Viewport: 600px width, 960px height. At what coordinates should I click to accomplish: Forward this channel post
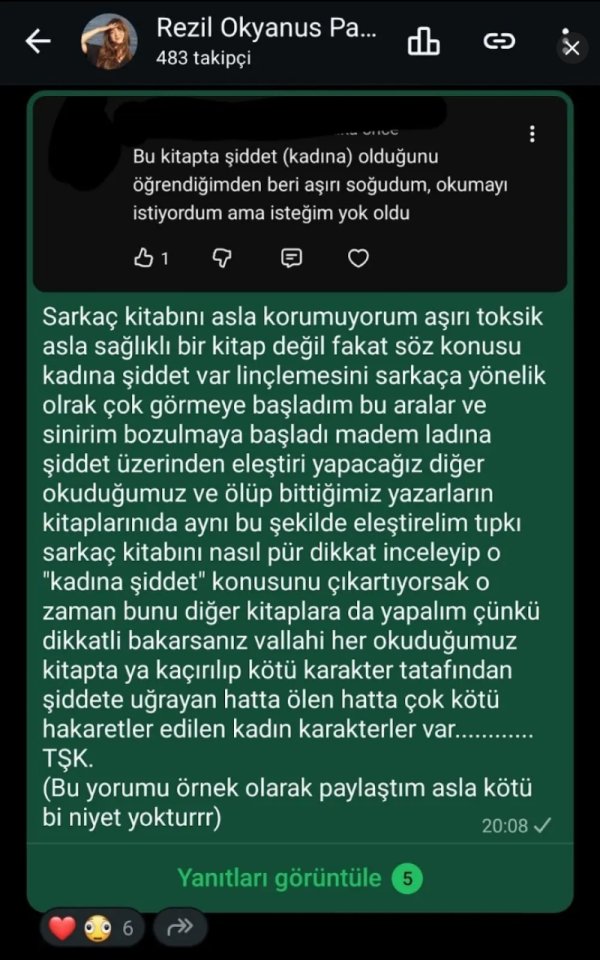point(180,928)
